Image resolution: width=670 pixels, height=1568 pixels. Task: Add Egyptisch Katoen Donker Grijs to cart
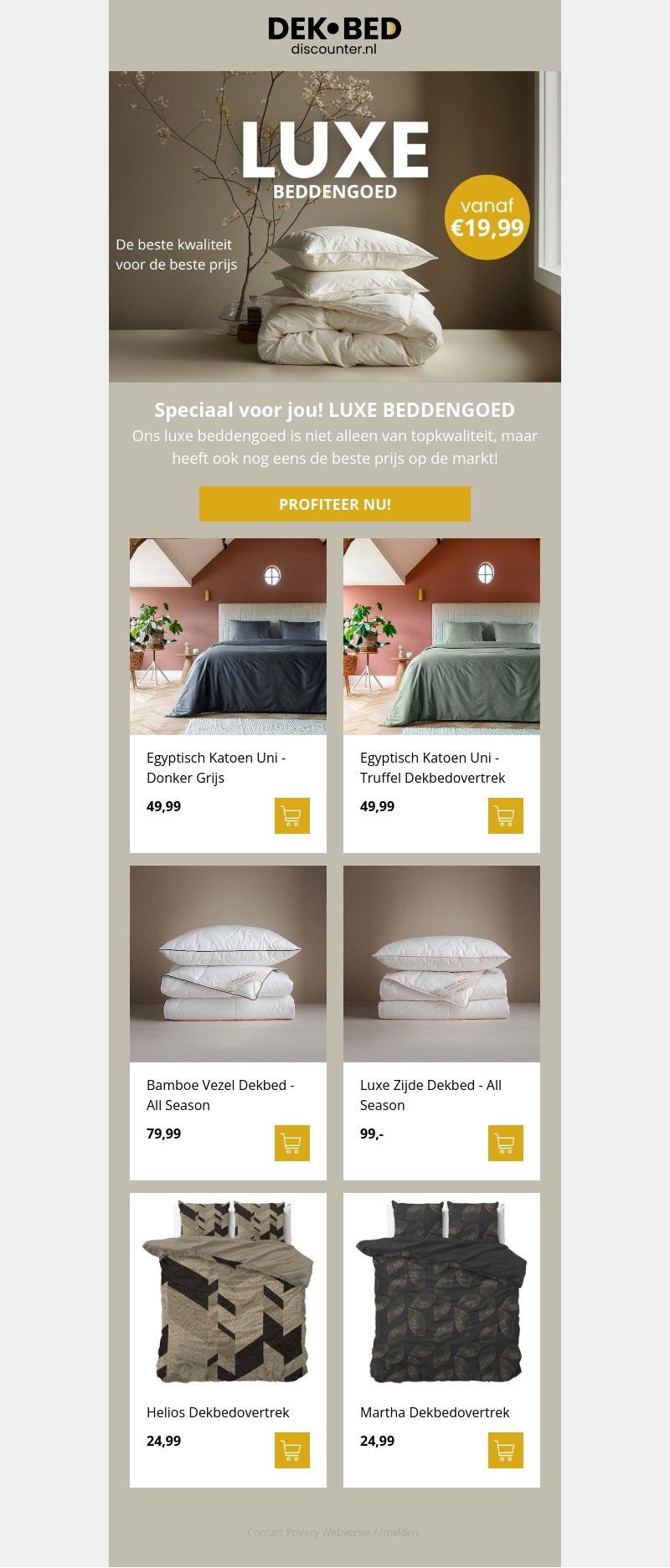291,816
